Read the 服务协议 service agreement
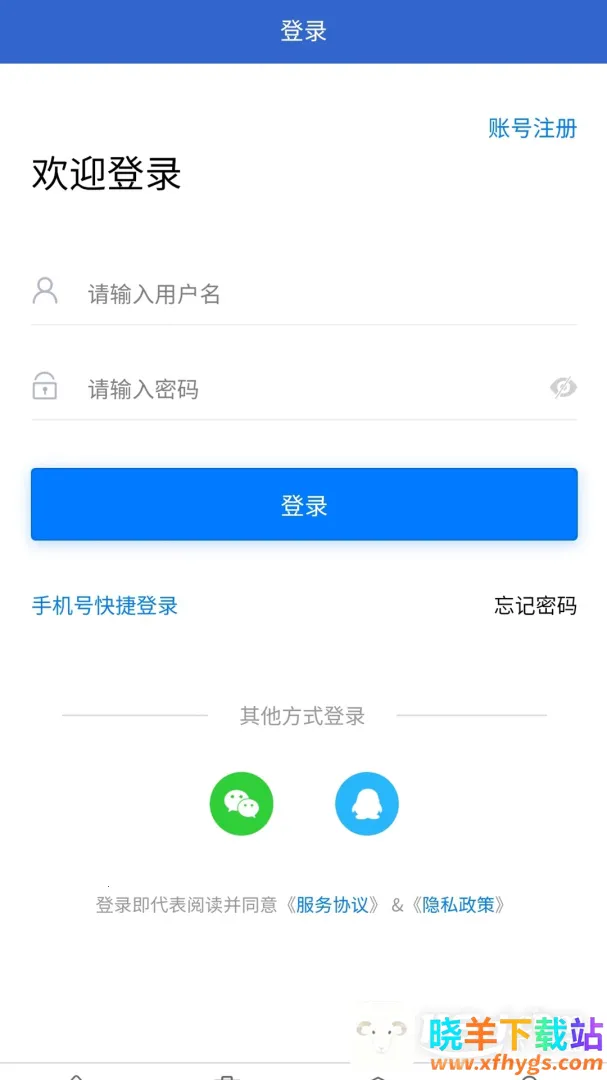Screen dimensions: 607x1080 [x=332, y=905]
